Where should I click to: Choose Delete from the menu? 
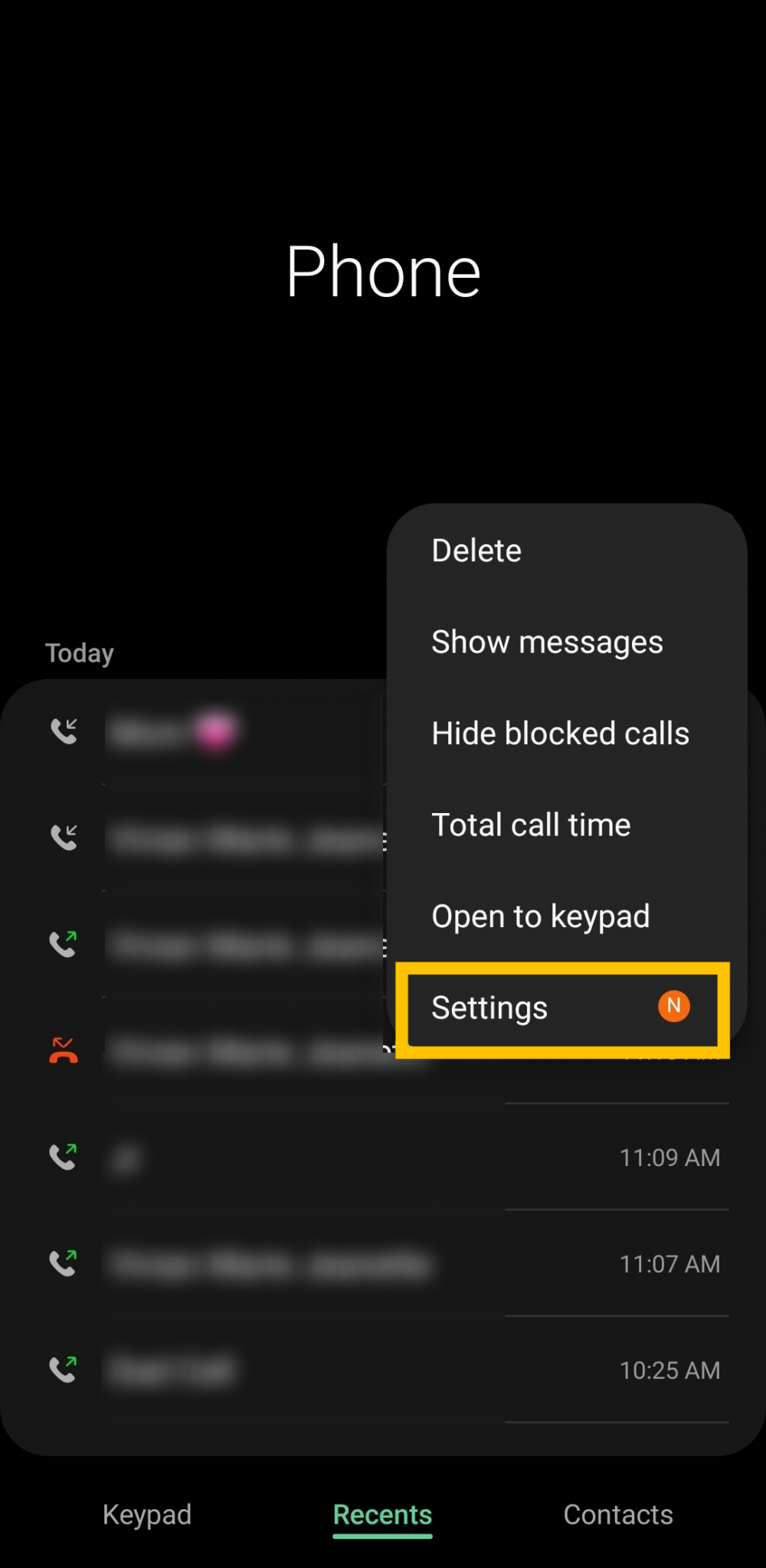coord(476,549)
